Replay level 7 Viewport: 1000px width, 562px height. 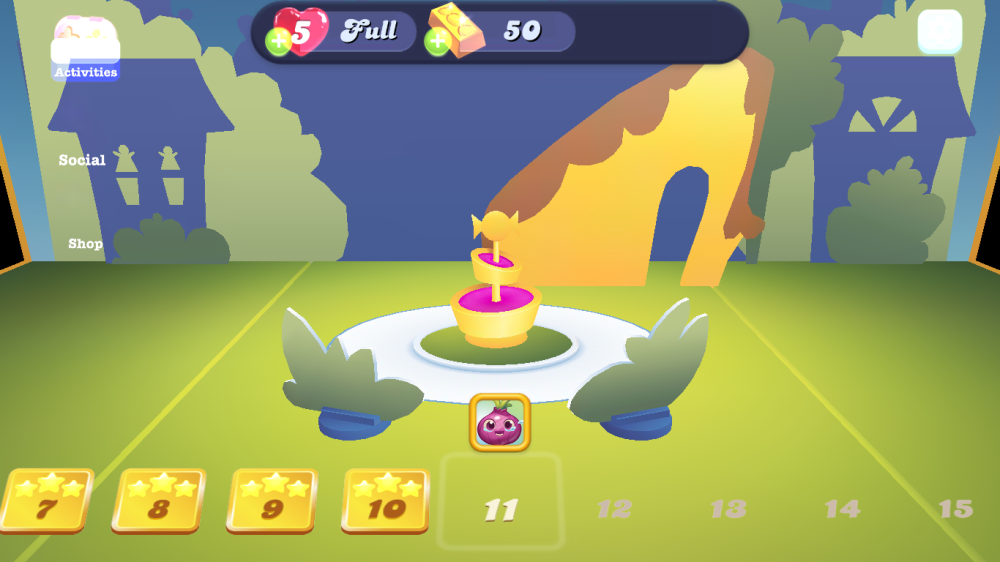[x=47, y=500]
